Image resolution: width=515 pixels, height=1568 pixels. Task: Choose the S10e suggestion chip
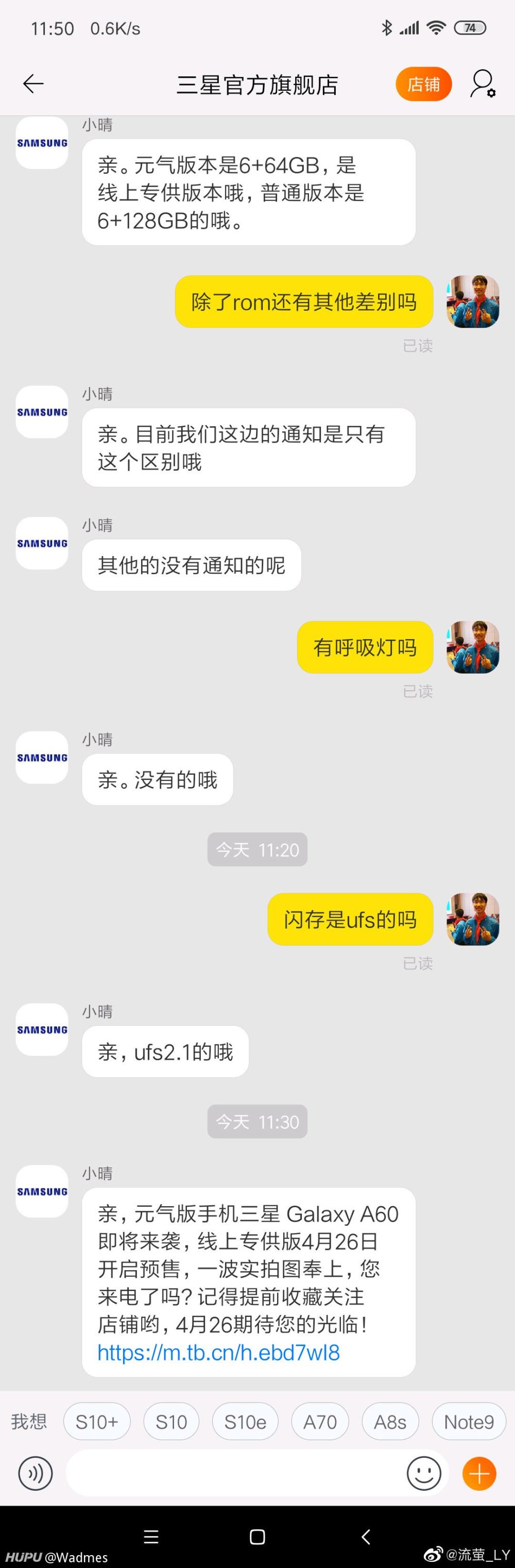point(245,1422)
